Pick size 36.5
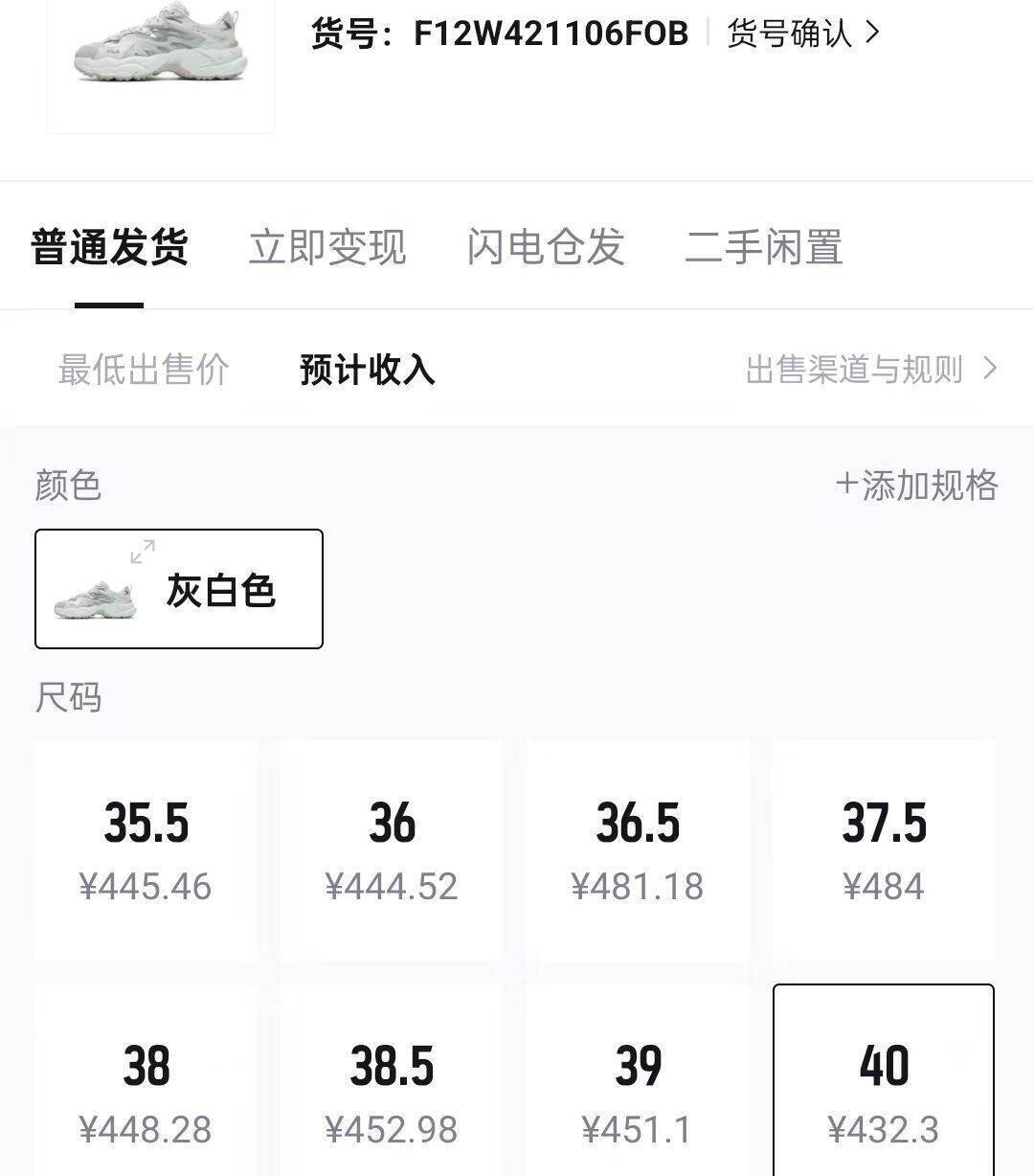Image resolution: width=1034 pixels, height=1176 pixels. [x=638, y=849]
